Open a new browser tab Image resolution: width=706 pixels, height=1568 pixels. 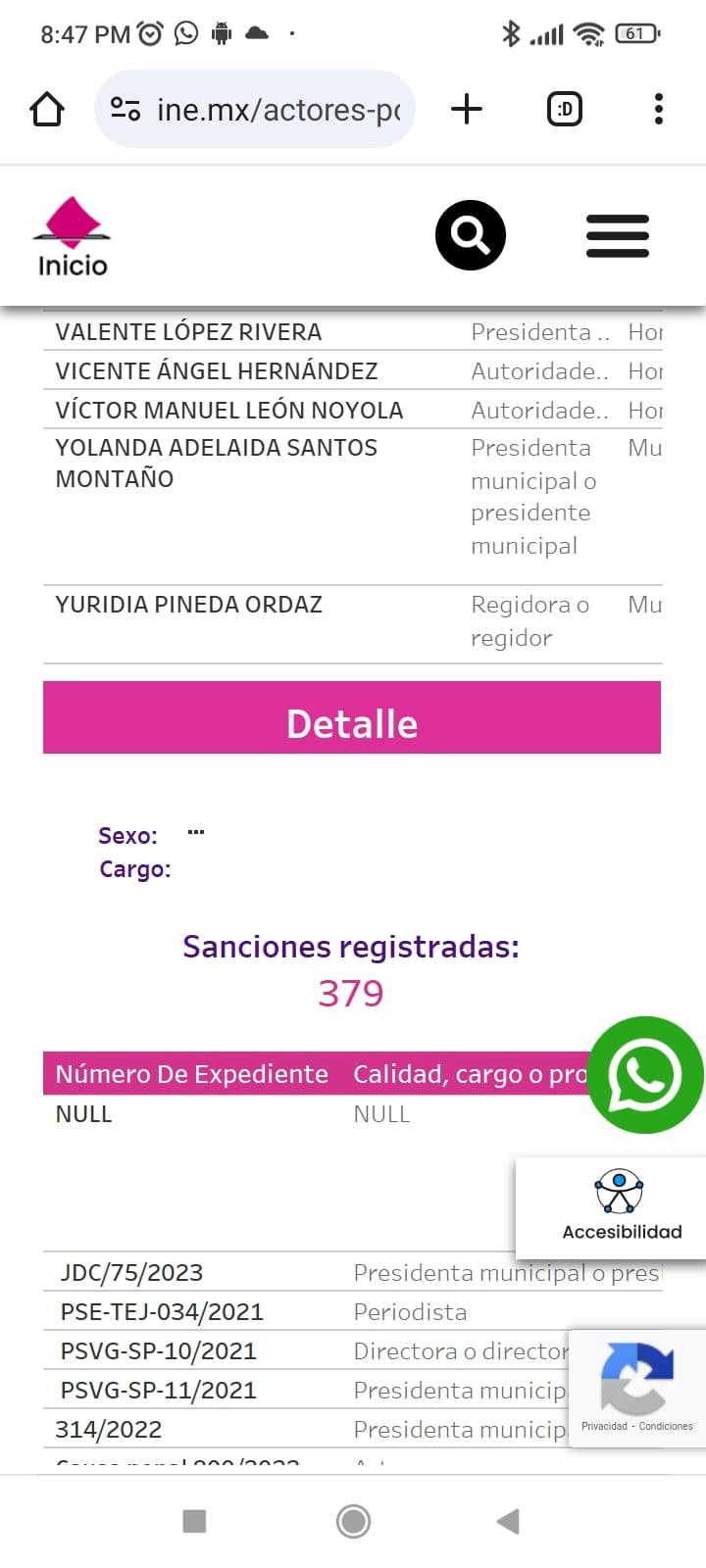(467, 109)
